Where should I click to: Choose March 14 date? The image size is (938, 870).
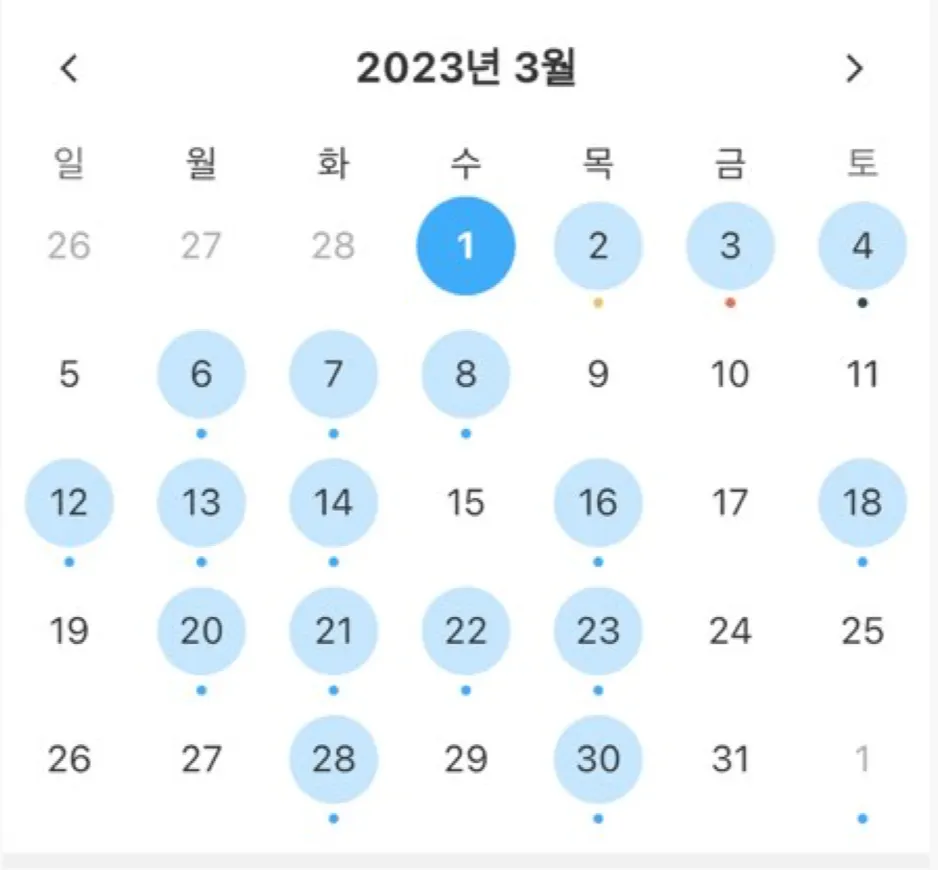coord(333,503)
